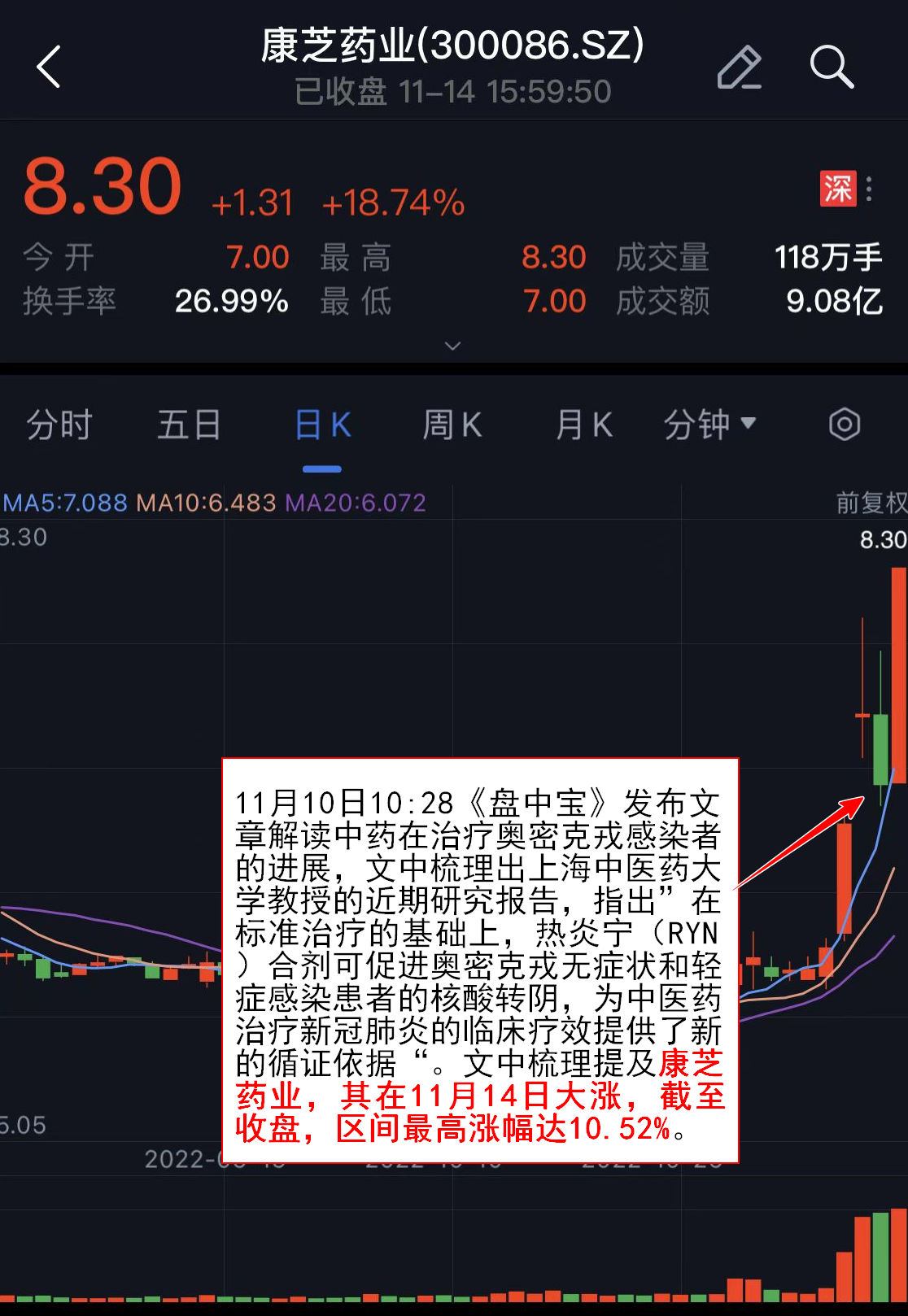Viewport: 908px width, 1316px height.
Task: Change the 前复权 adjustment option
Action: (x=871, y=503)
